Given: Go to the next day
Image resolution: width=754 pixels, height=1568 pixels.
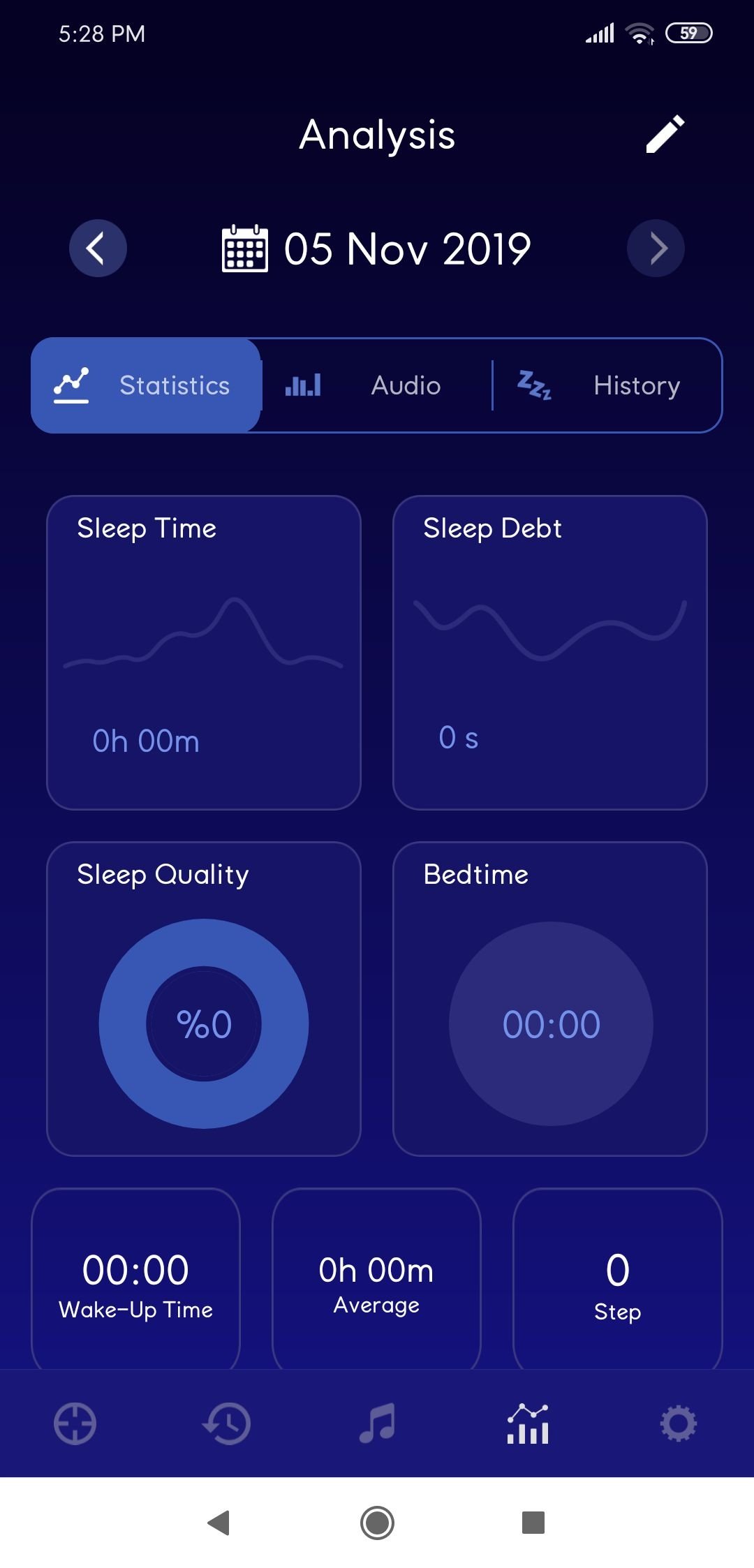Looking at the screenshot, I should pyautogui.click(x=656, y=249).
